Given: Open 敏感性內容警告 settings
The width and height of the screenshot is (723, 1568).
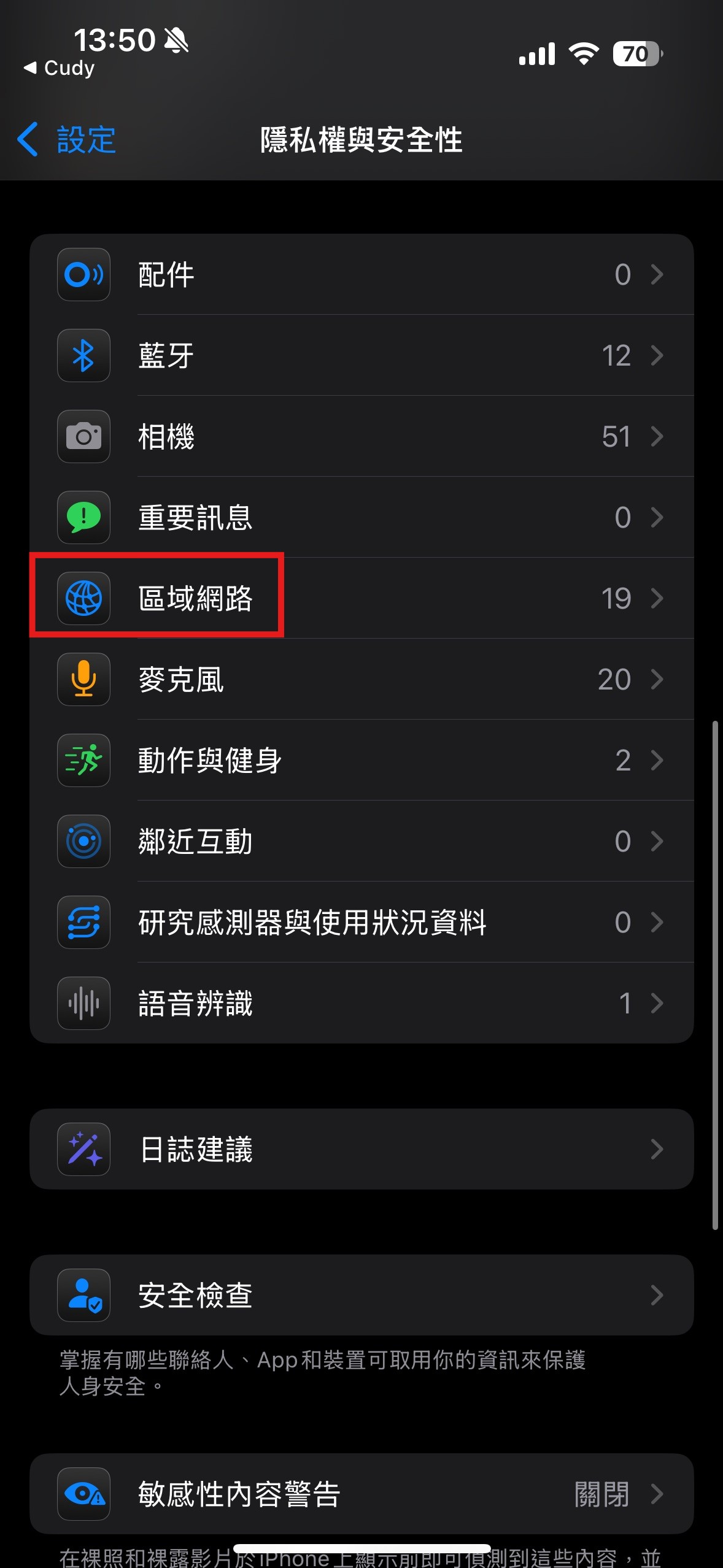Looking at the screenshot, I should [x=361, y=1494].
